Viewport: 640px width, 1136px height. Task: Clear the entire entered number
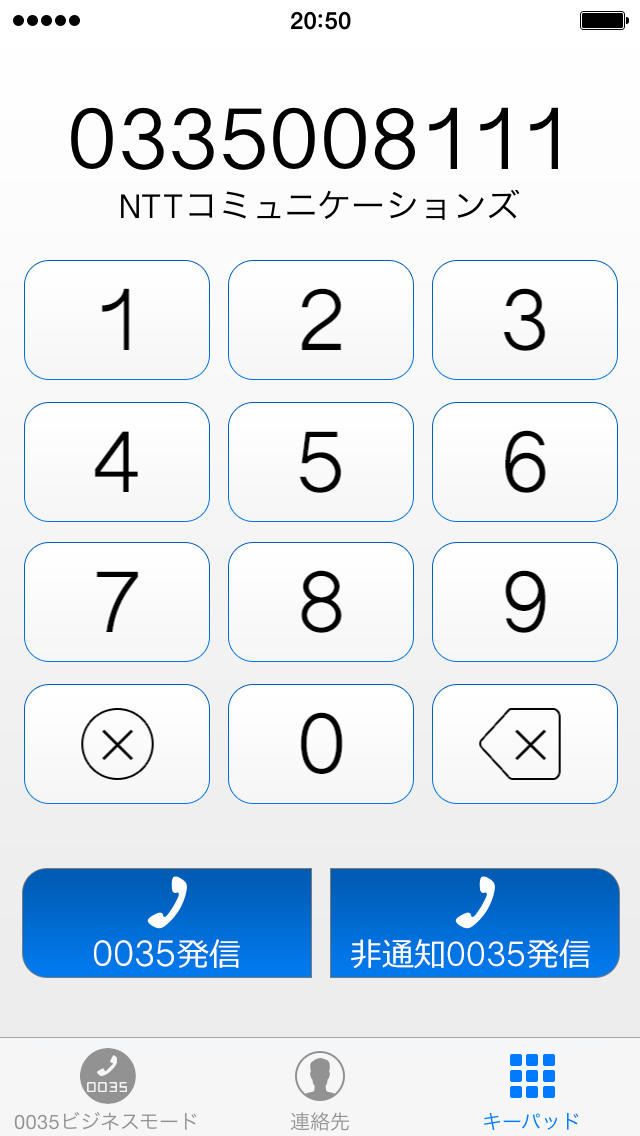117,744
